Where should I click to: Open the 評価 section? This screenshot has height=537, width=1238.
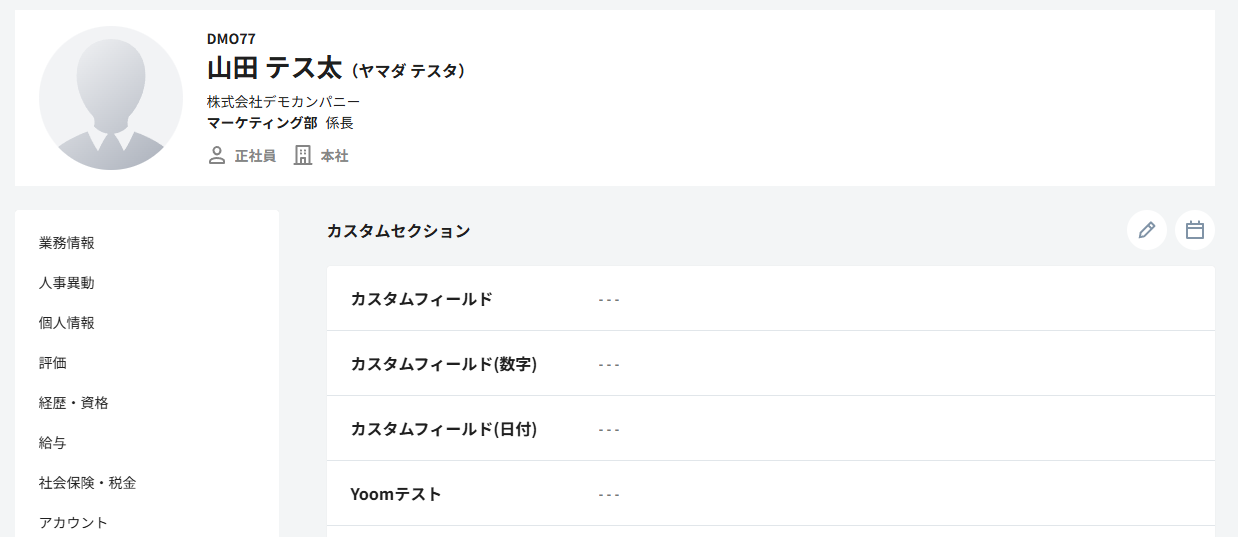(x=53, y=363)
